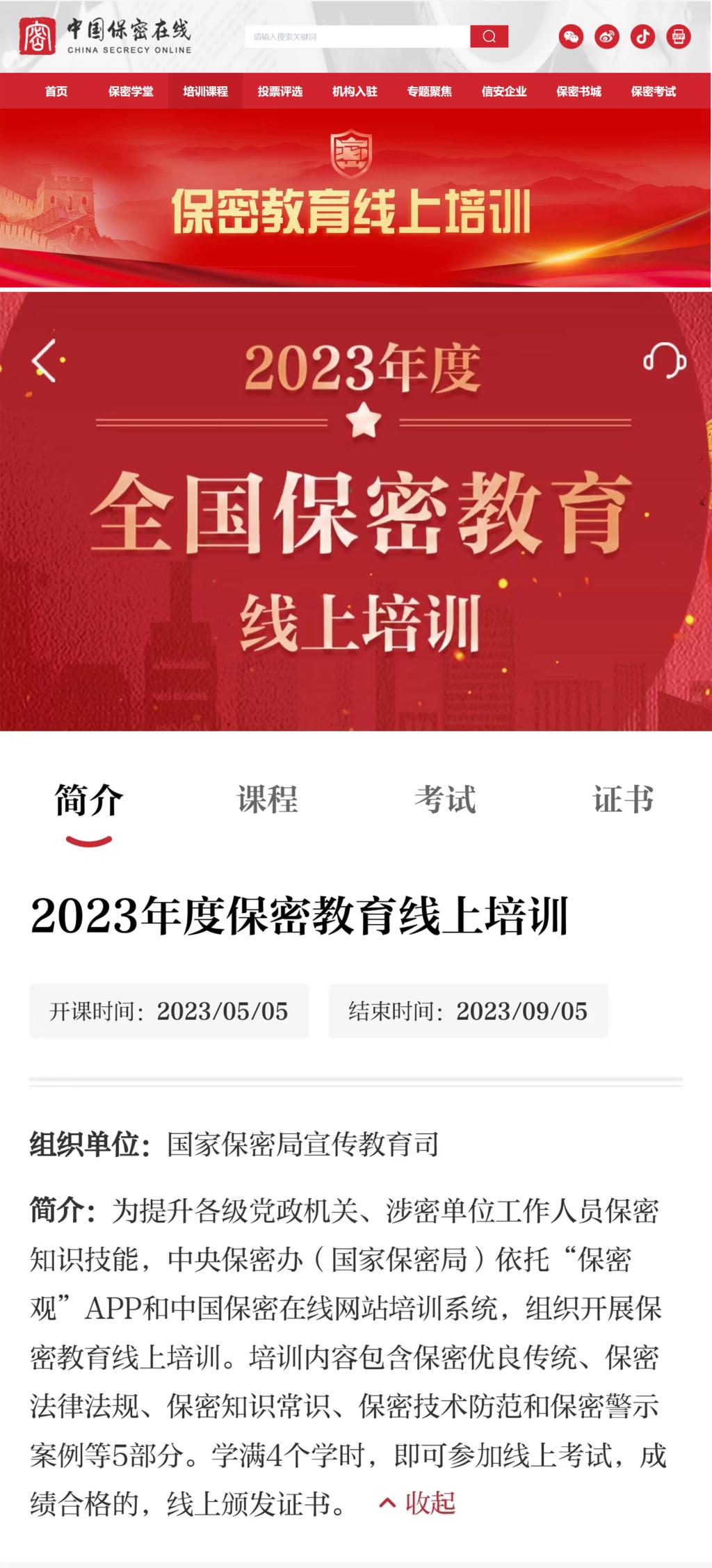
Task: Switch to the 考试 tab
Action: 445,799
